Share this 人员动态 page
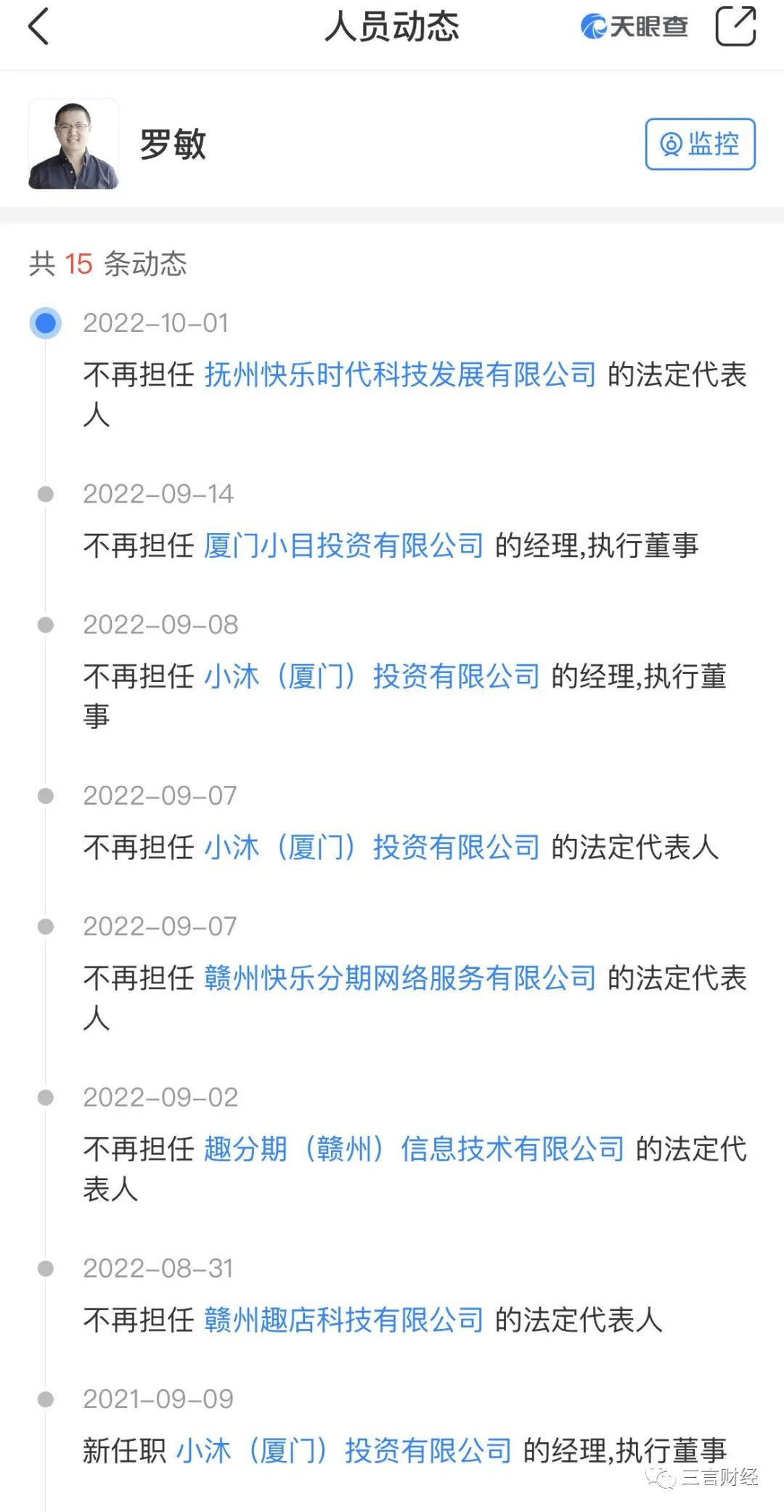The width and height of the screenshot is (784, 1512). (x=735, y=27)
